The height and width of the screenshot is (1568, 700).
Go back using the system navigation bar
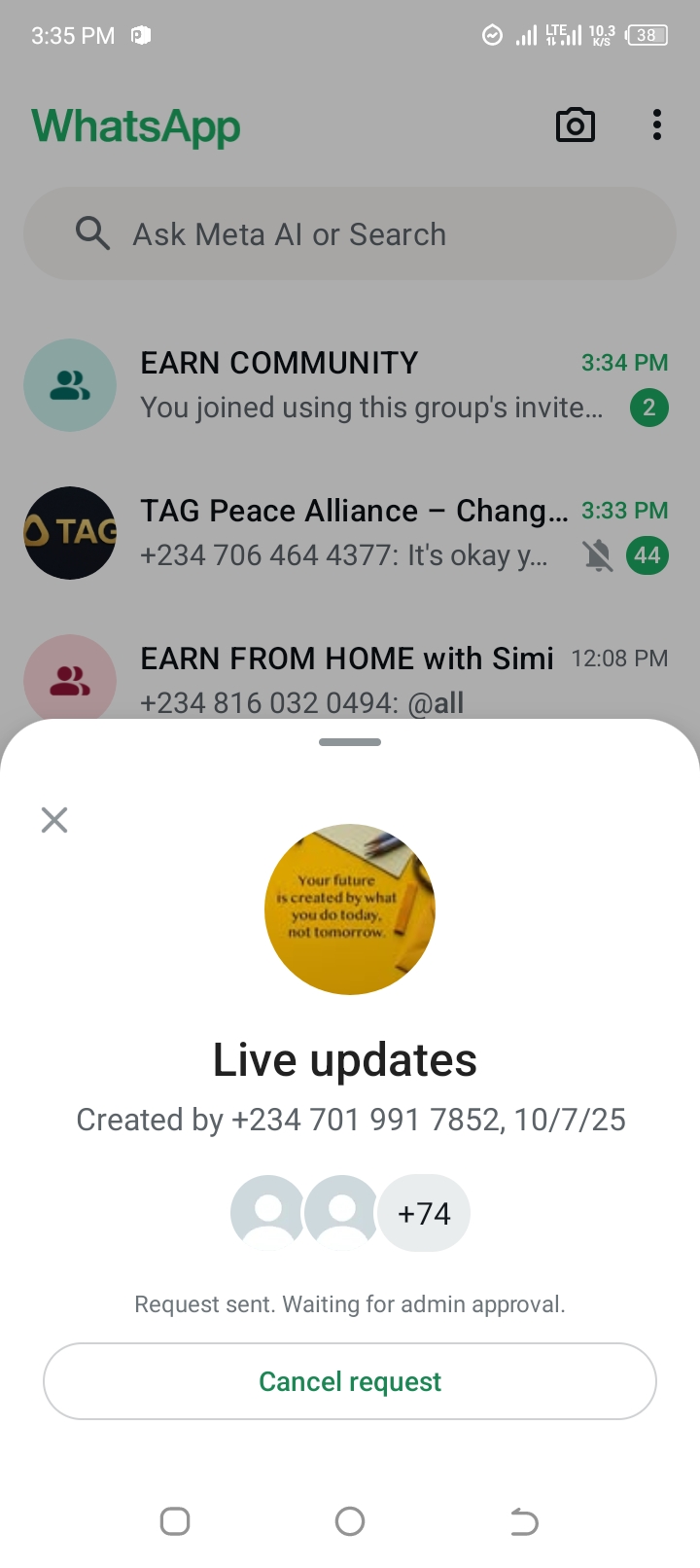point(524,1521)
